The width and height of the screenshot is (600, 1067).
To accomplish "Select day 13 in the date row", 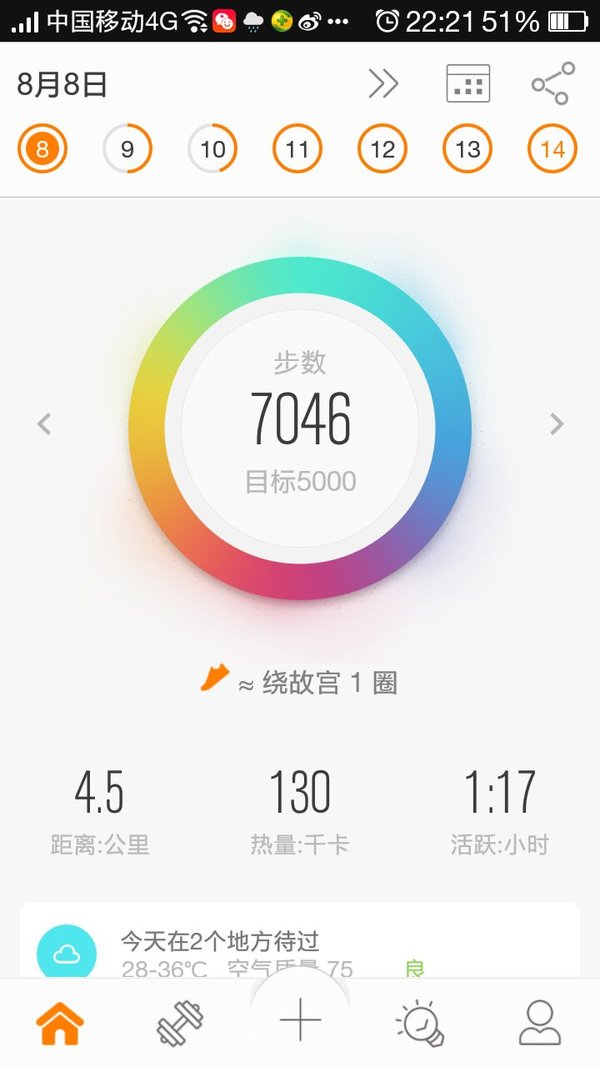I will (x=467, y=148).
